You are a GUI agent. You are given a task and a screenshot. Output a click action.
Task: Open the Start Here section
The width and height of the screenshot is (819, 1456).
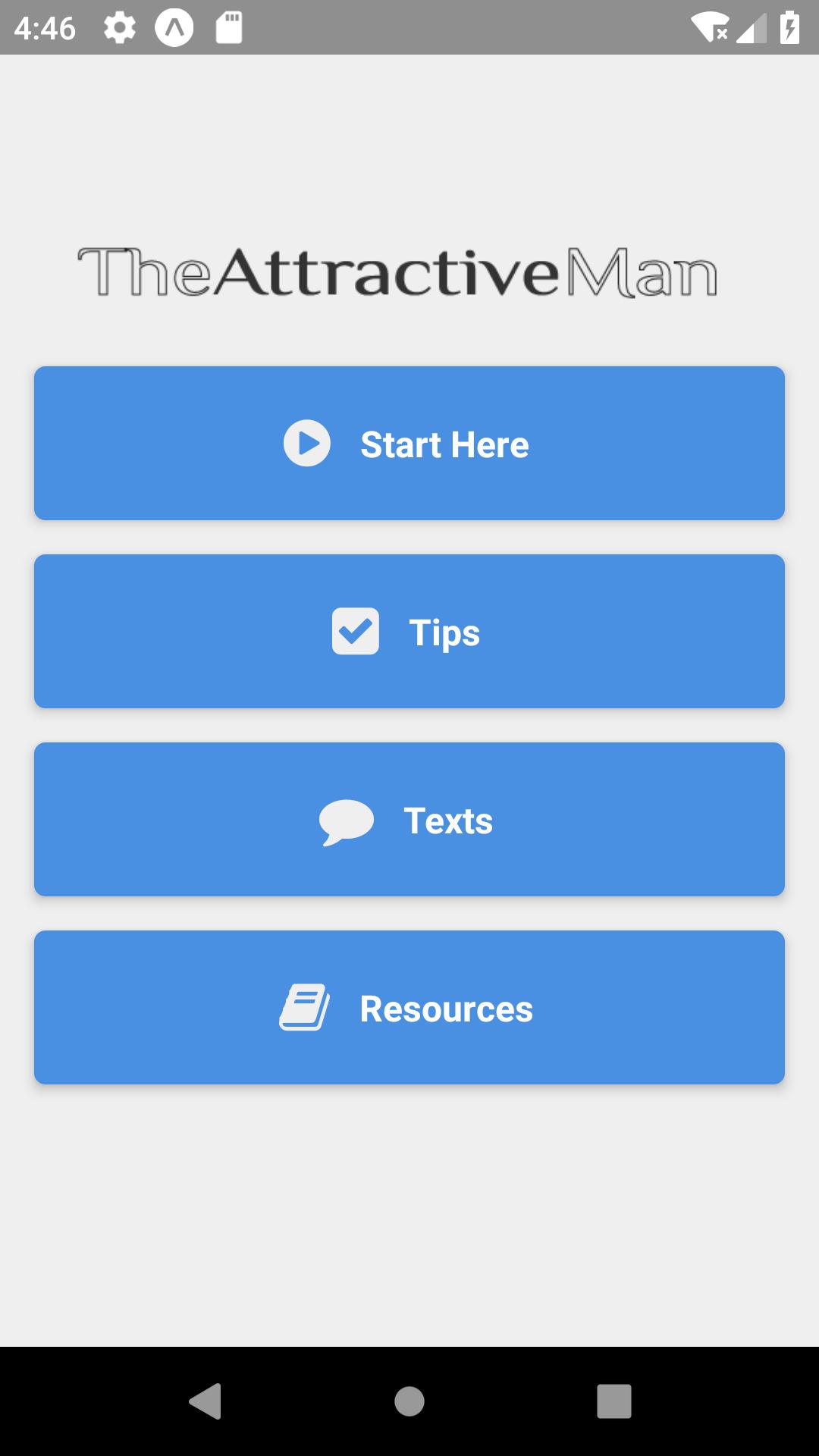(409, 444)
